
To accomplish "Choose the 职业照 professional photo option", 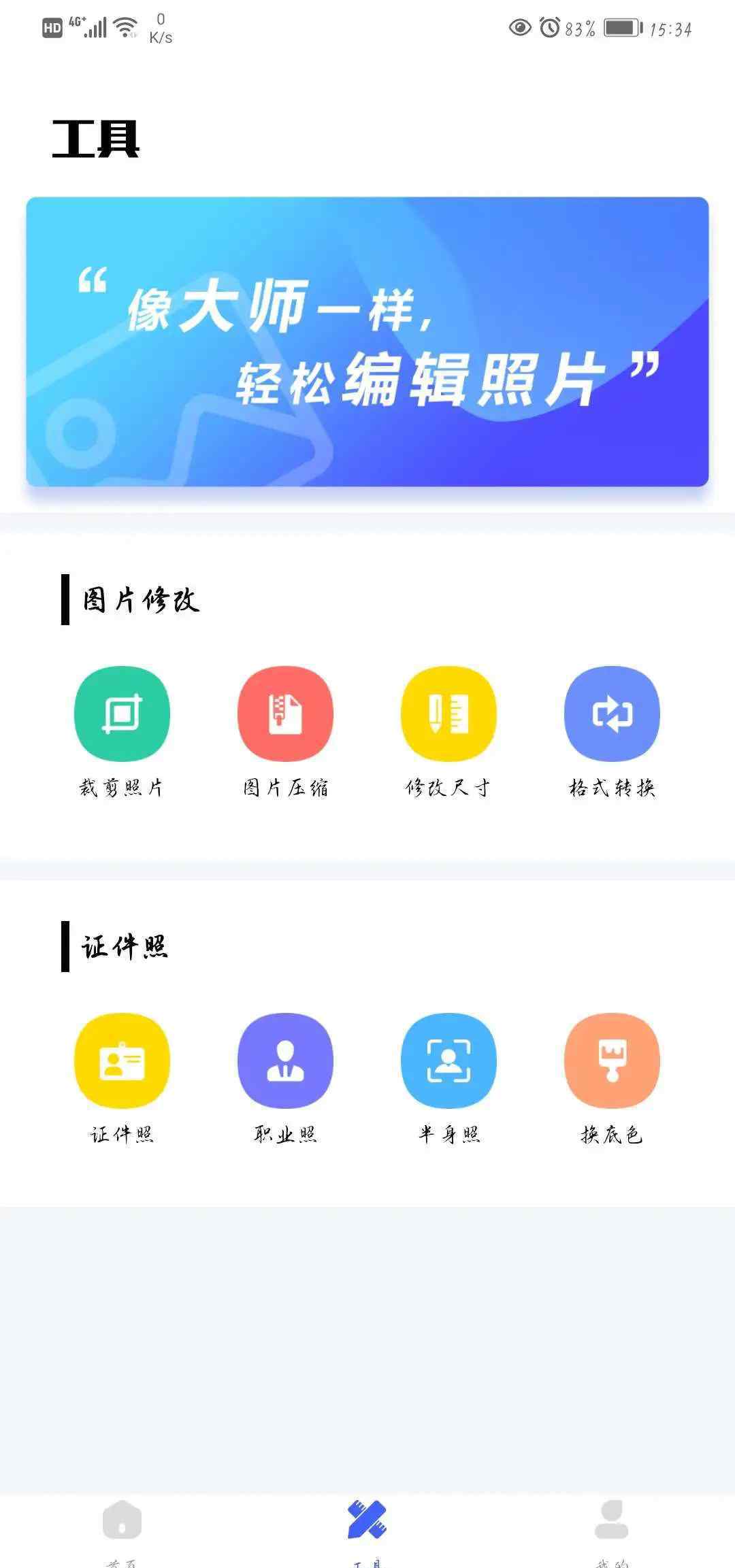I will (x=285, y=1061).
